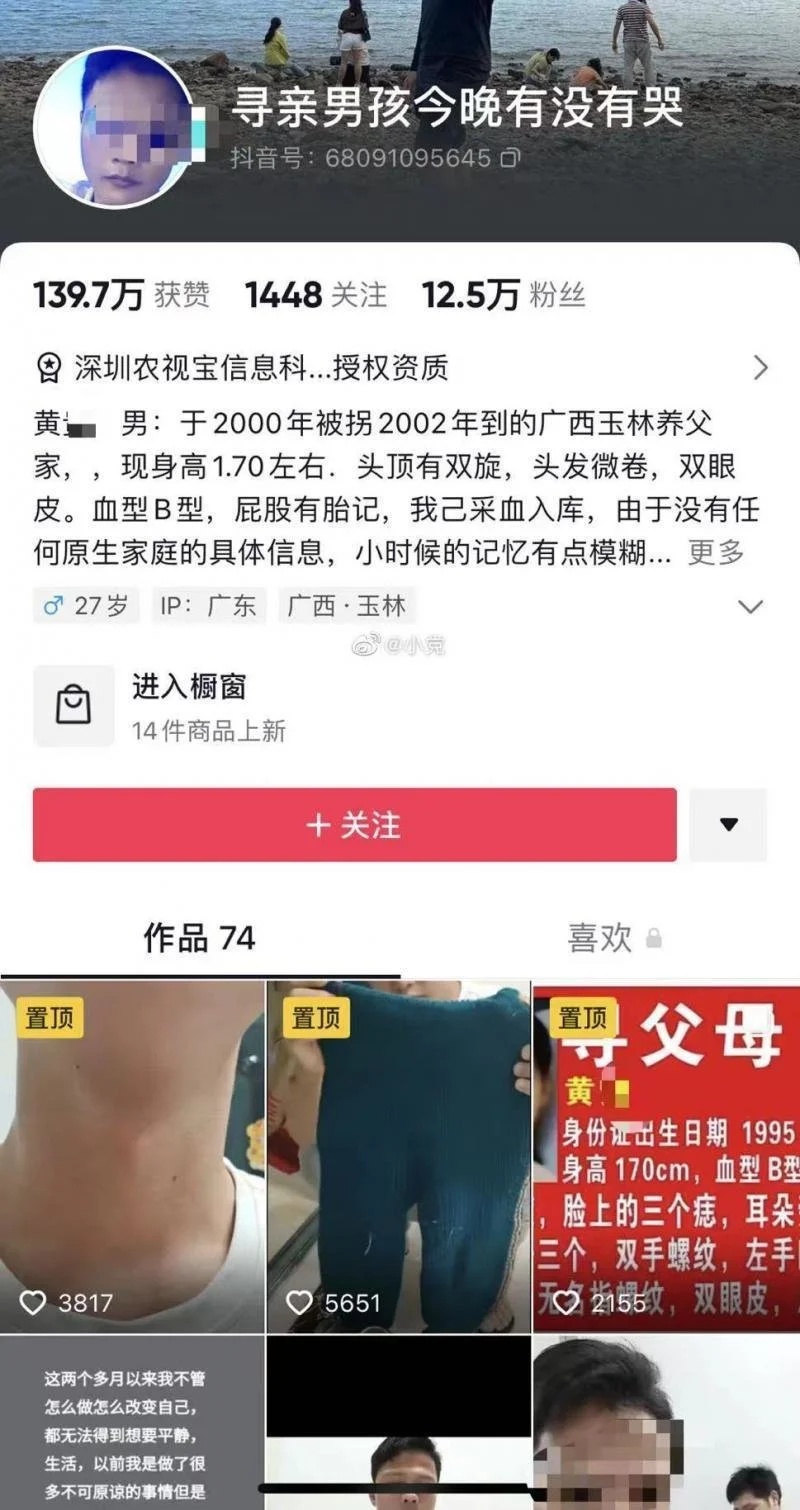Open dropdown next to follow button
Viewport: 800px width, 1510px height.
coord(729,825)
